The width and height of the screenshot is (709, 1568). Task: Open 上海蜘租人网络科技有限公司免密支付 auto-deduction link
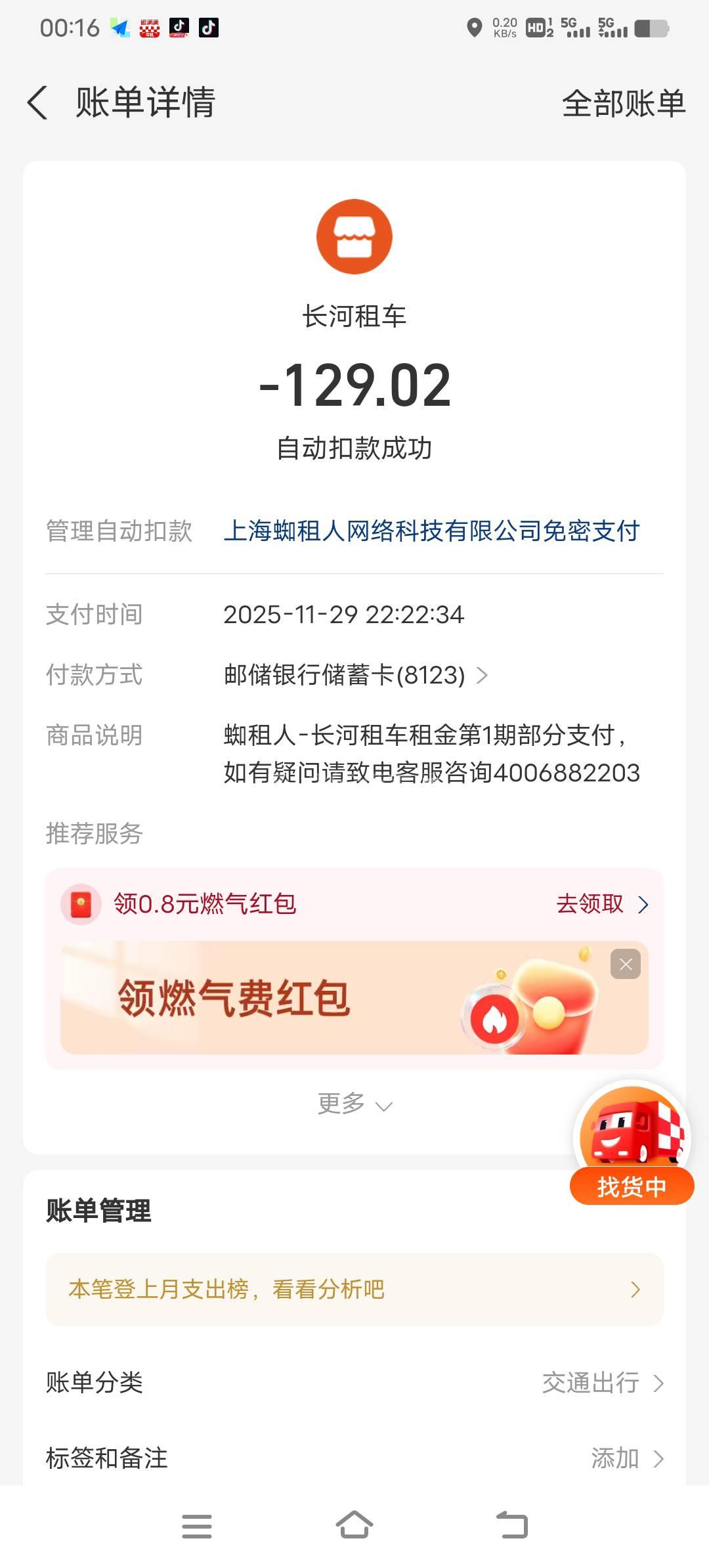431,531
